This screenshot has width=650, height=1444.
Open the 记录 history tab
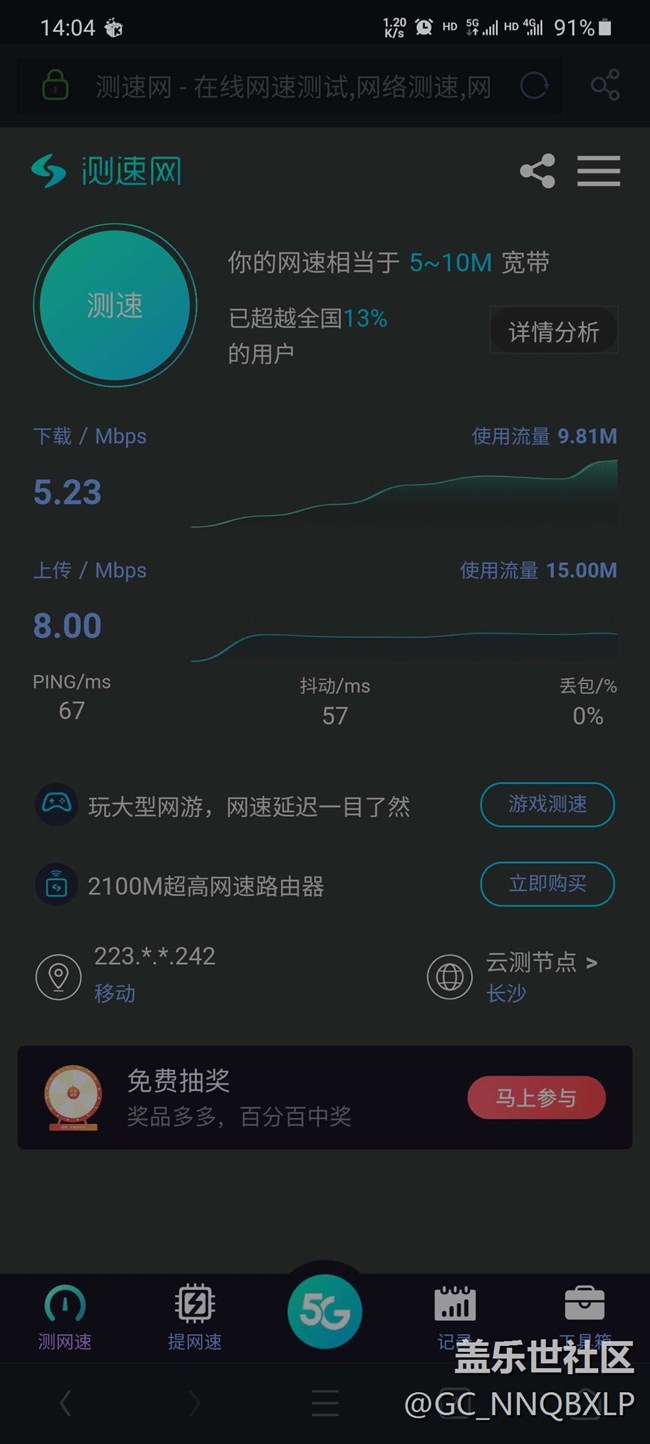pos(455,1318)
